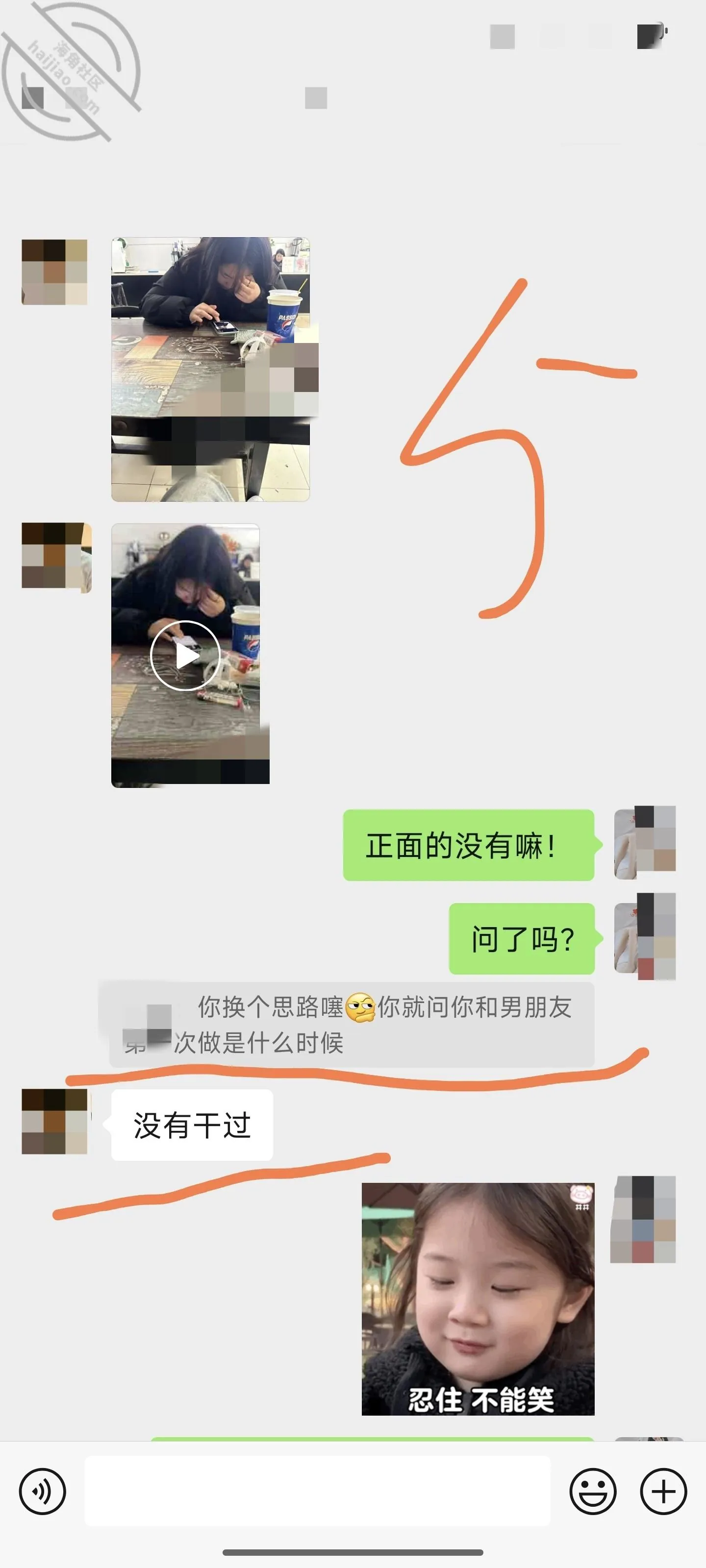Open the plus attachments menu

click(x=663, y=1491)
